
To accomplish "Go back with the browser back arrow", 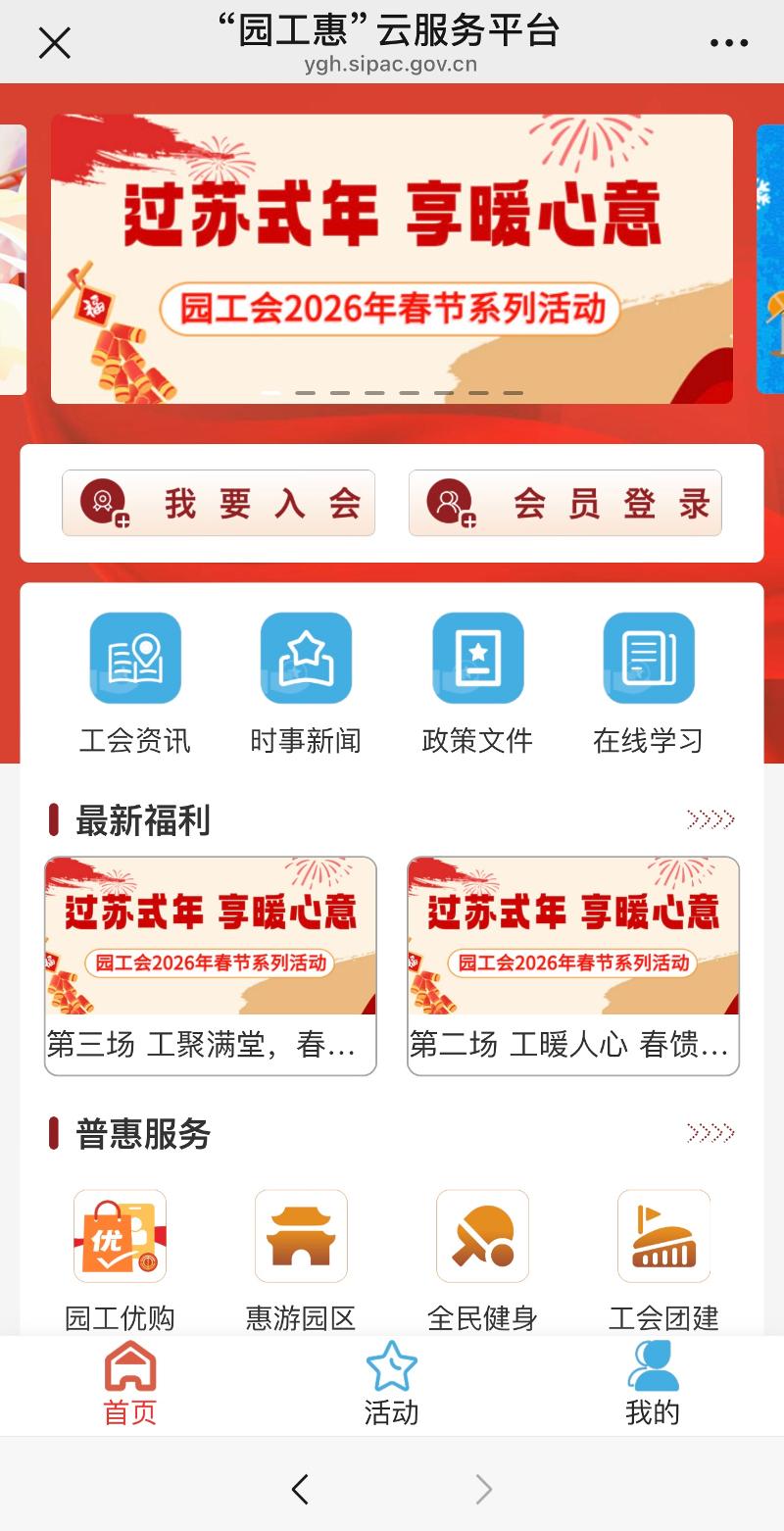I will (300, 1490).
